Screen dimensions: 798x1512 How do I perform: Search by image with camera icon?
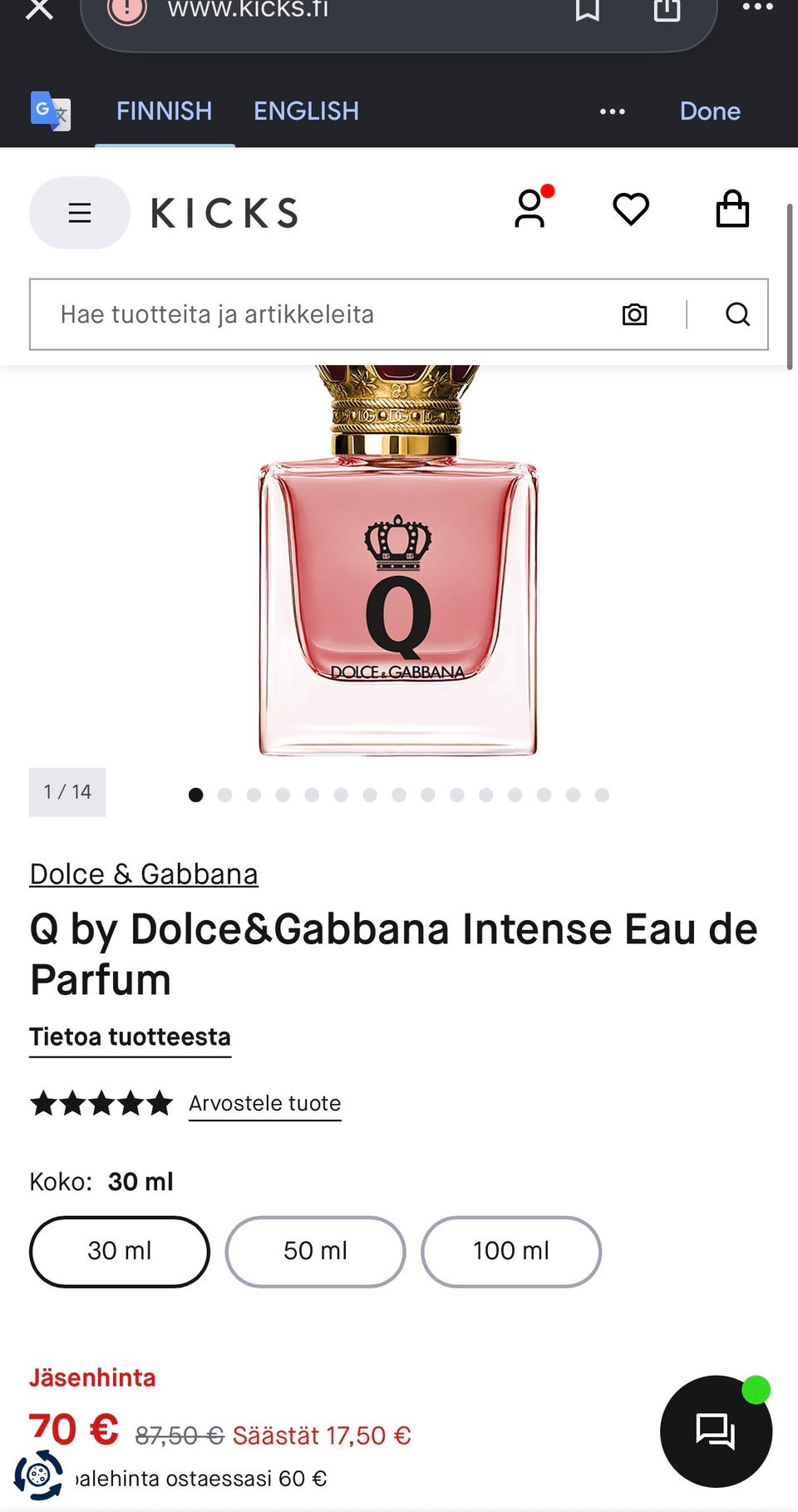pyautogui.click(x=635, y=314)
